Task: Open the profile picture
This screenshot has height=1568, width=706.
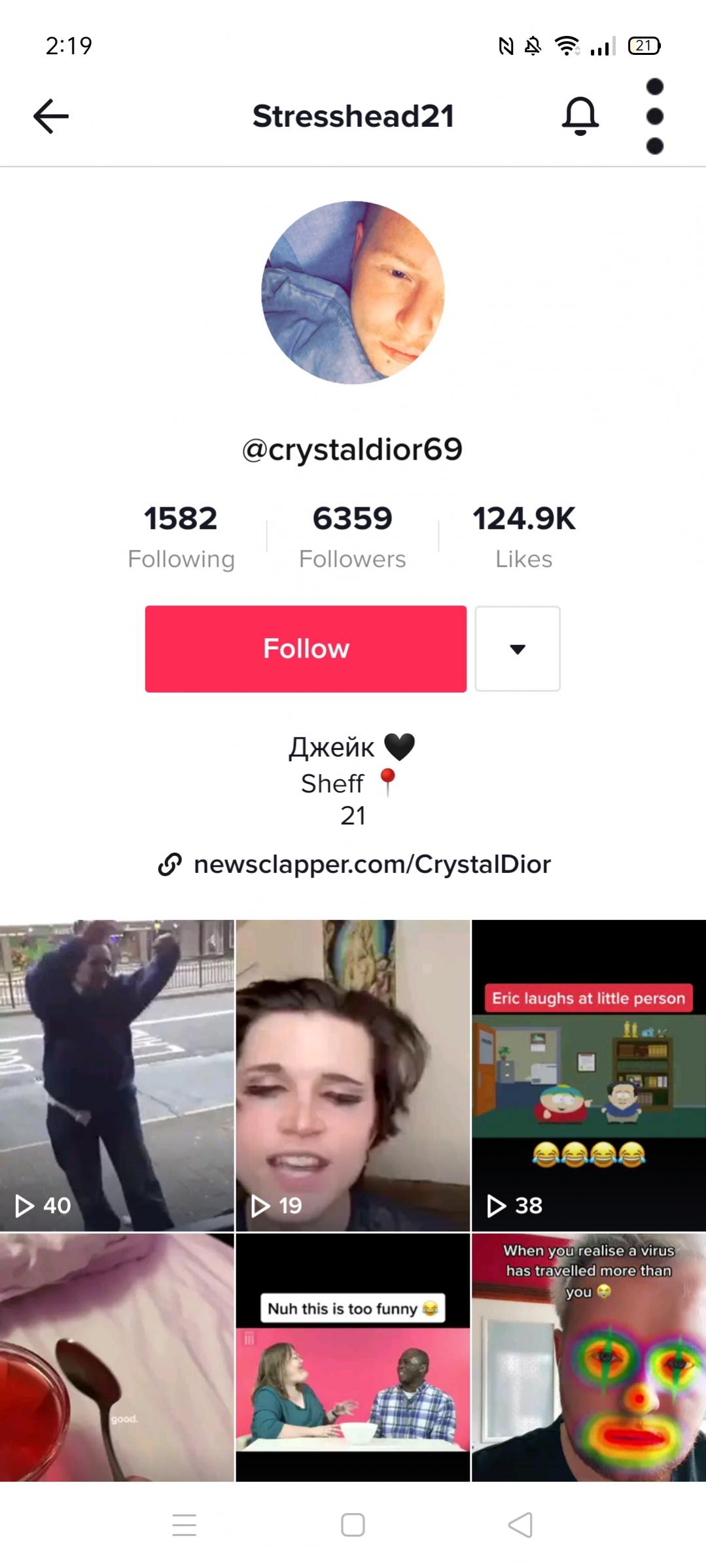Action: [x=353, y=292]
